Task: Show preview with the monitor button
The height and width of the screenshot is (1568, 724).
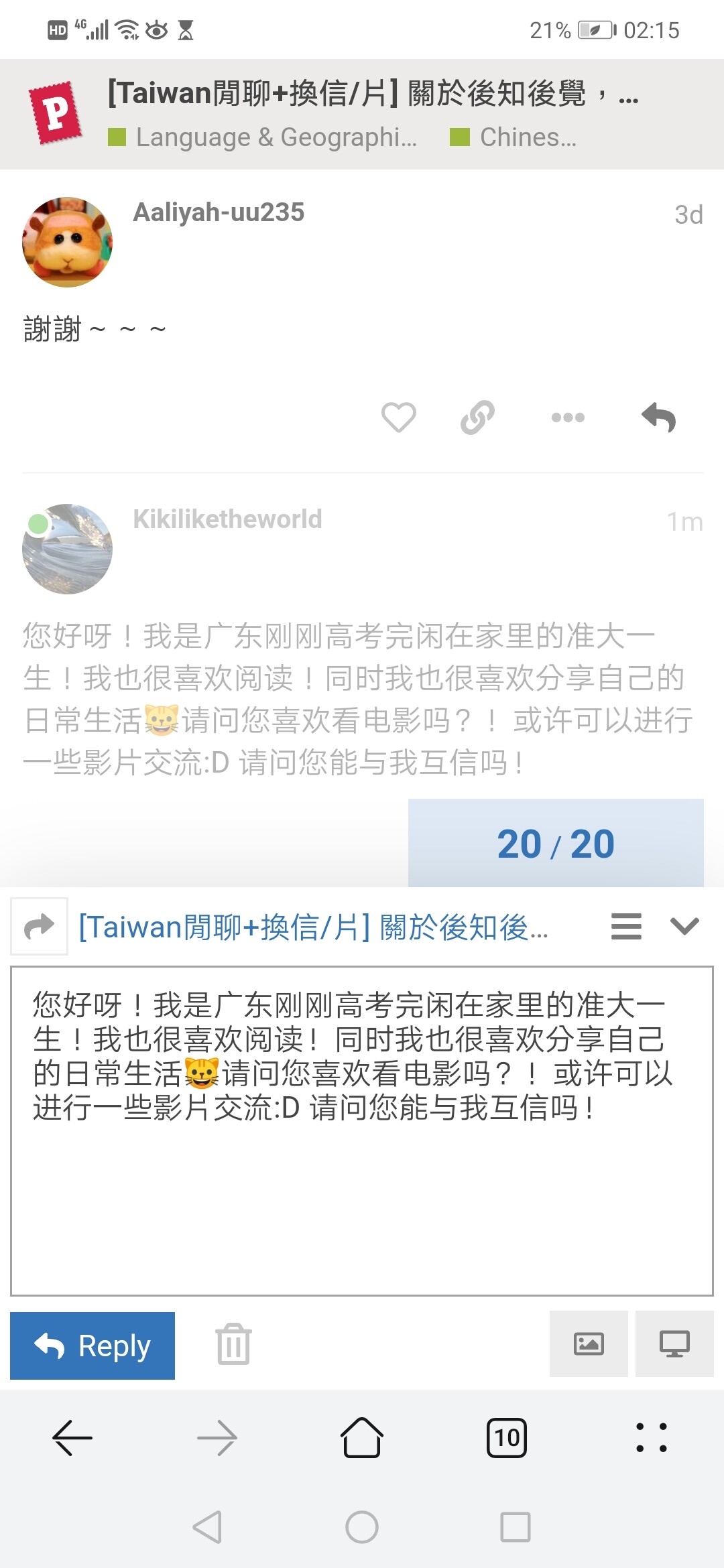Action: (674, 1344)
